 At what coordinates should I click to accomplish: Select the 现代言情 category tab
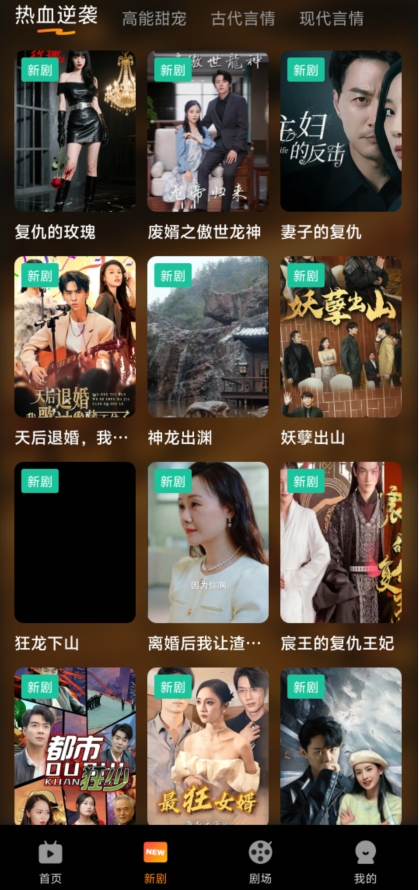(x=332, y=18)
